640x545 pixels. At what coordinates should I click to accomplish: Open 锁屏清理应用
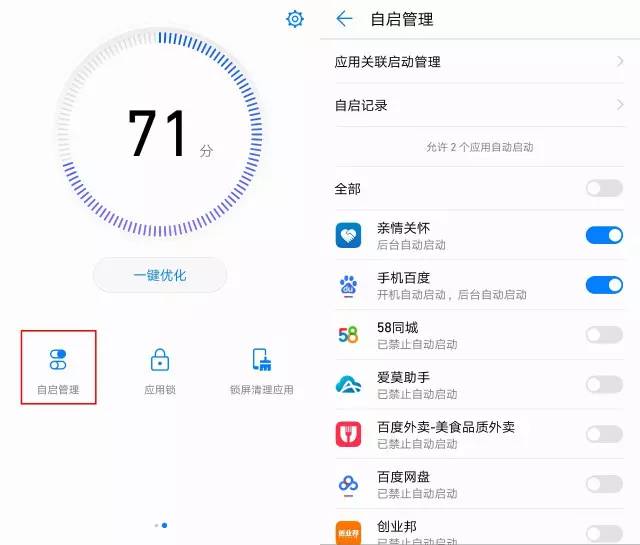261,368
